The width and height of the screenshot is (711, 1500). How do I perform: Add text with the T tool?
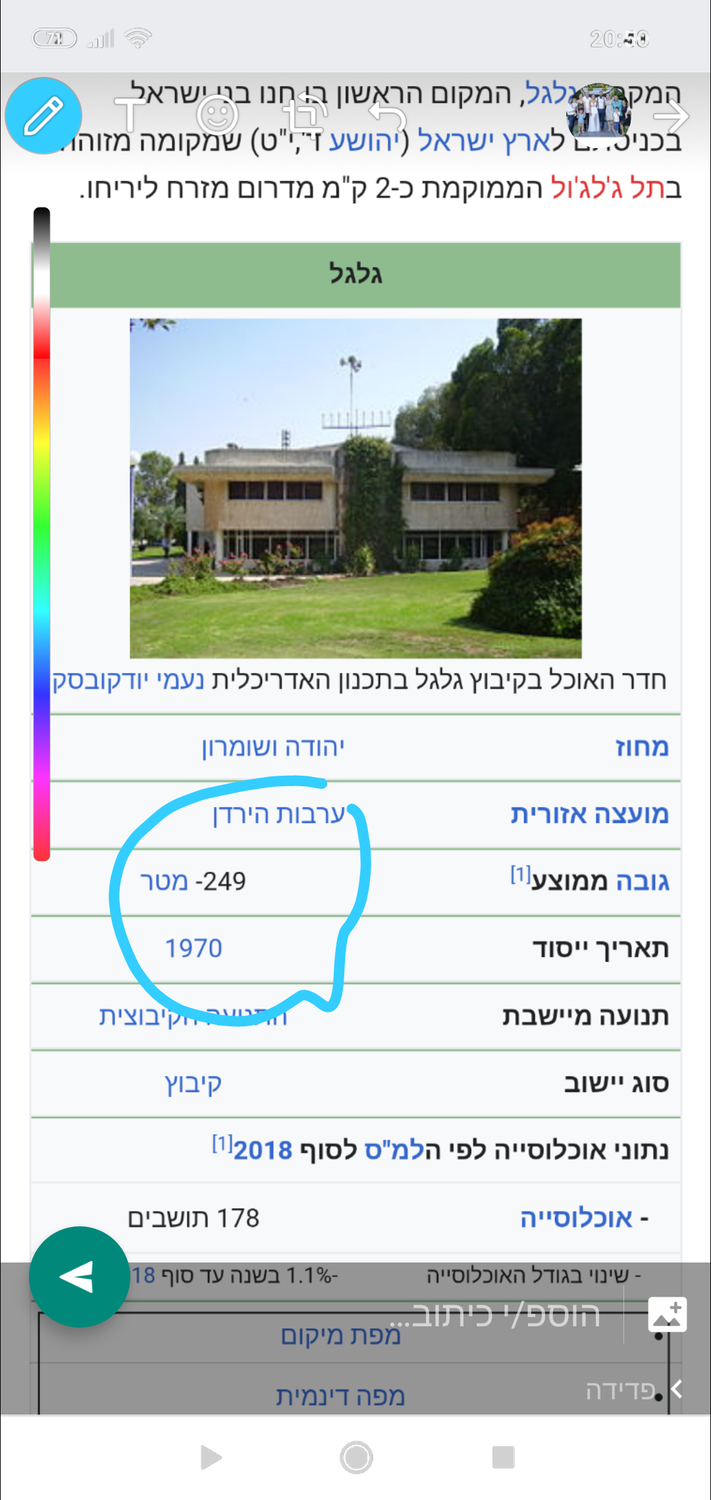130,114
